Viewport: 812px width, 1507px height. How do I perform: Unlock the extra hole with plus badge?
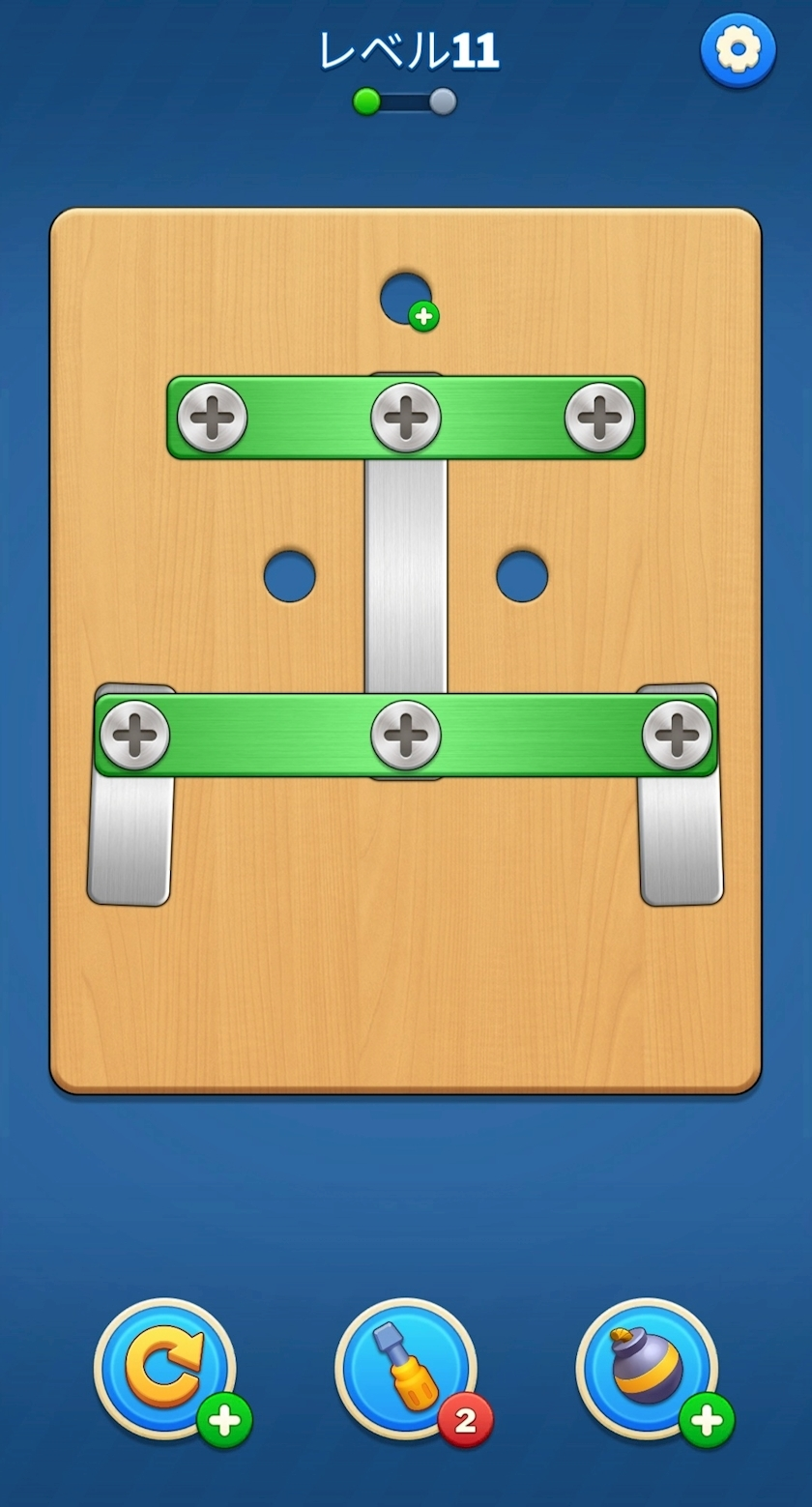407,299
